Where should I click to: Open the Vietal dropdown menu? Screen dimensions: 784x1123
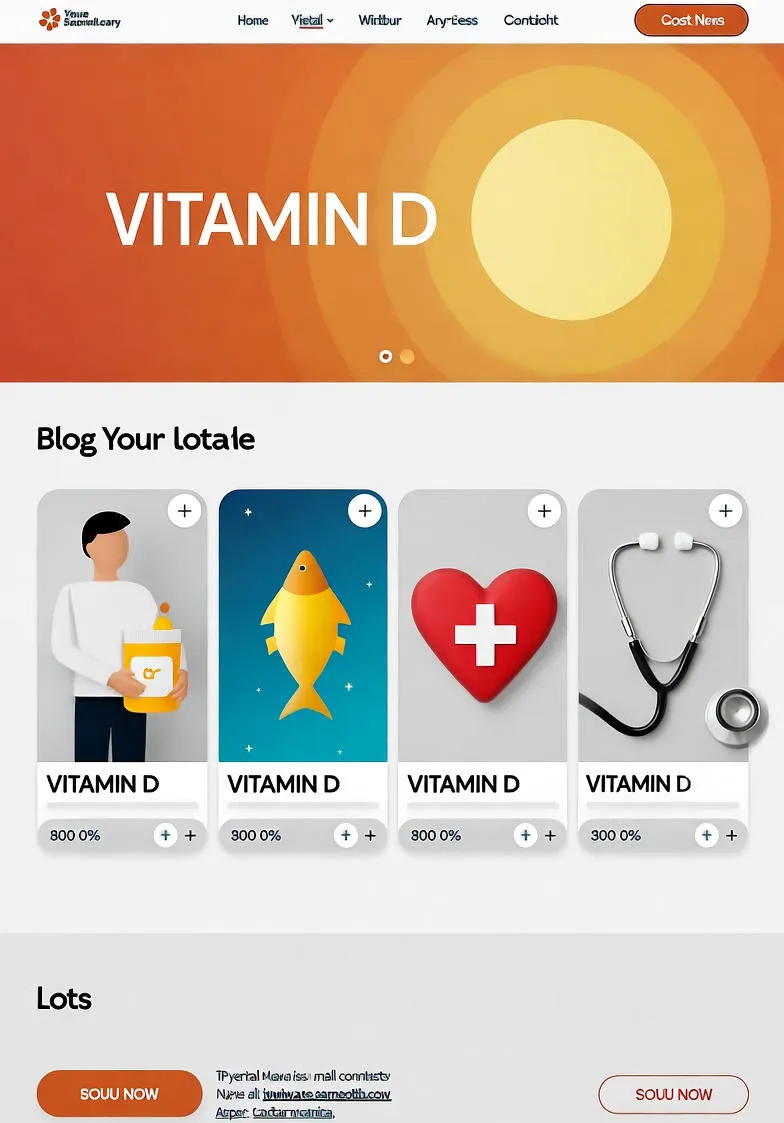tap(307, 19)
